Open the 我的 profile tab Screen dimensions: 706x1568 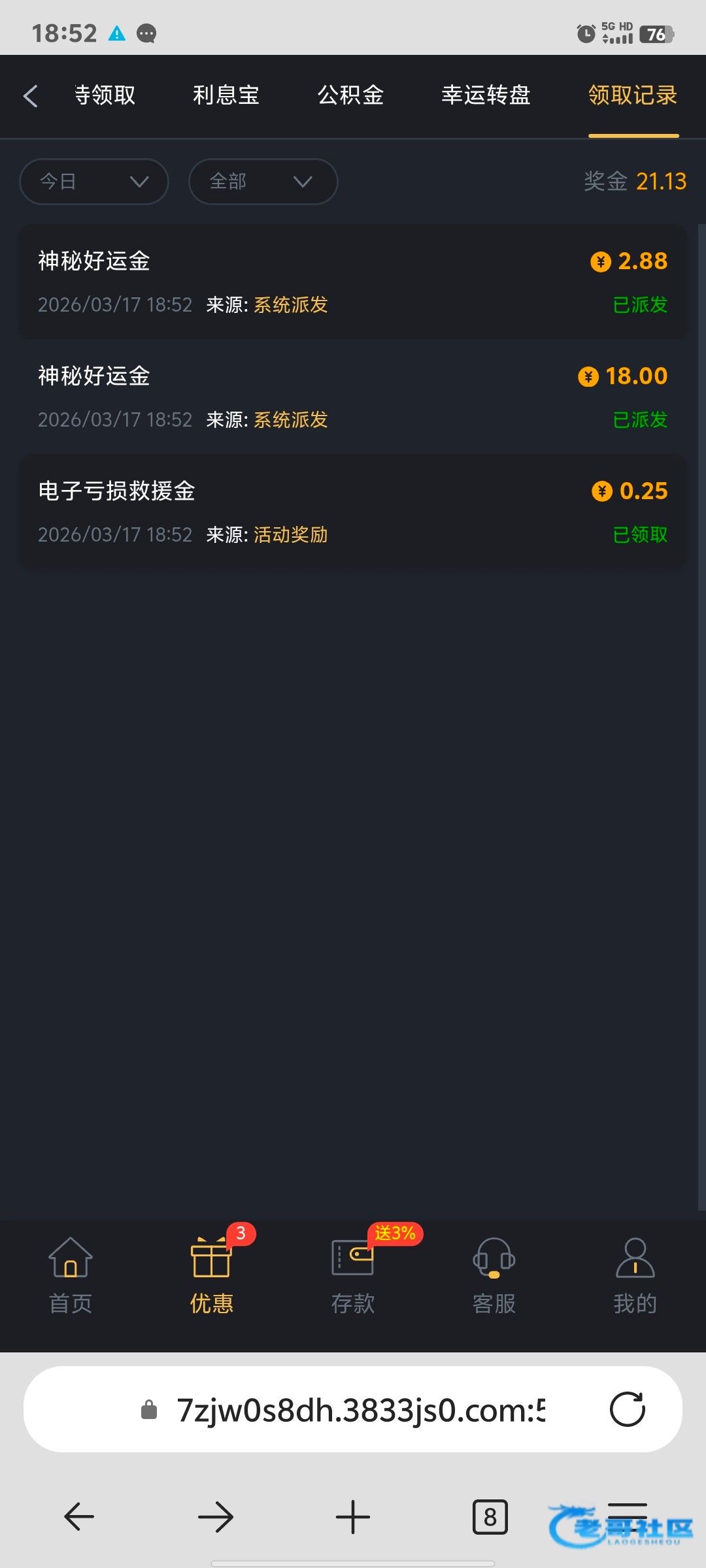pyautogui.click(x=635, y=1275)
